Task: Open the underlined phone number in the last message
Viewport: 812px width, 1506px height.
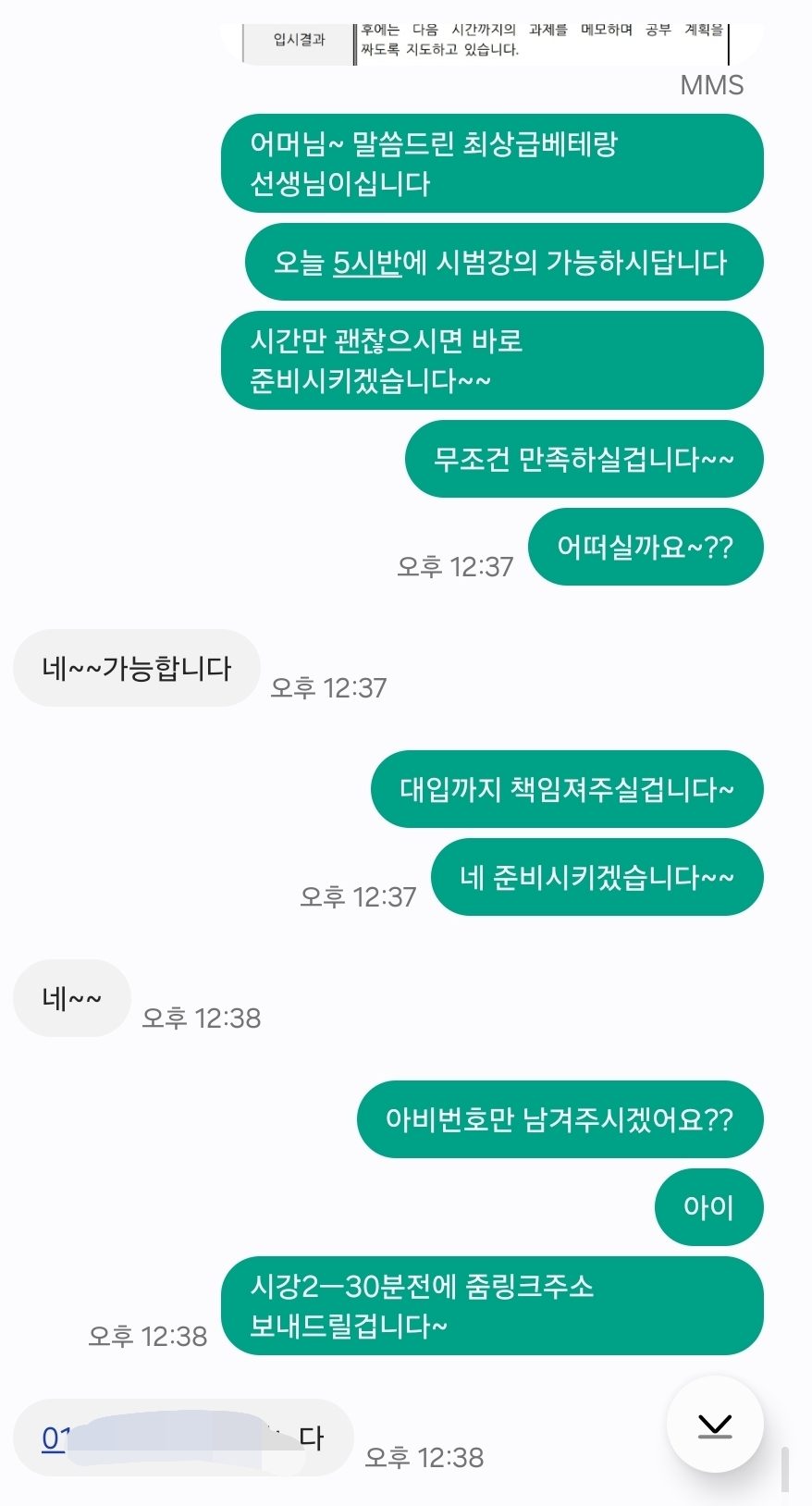Action: [x=56, y=1438]
